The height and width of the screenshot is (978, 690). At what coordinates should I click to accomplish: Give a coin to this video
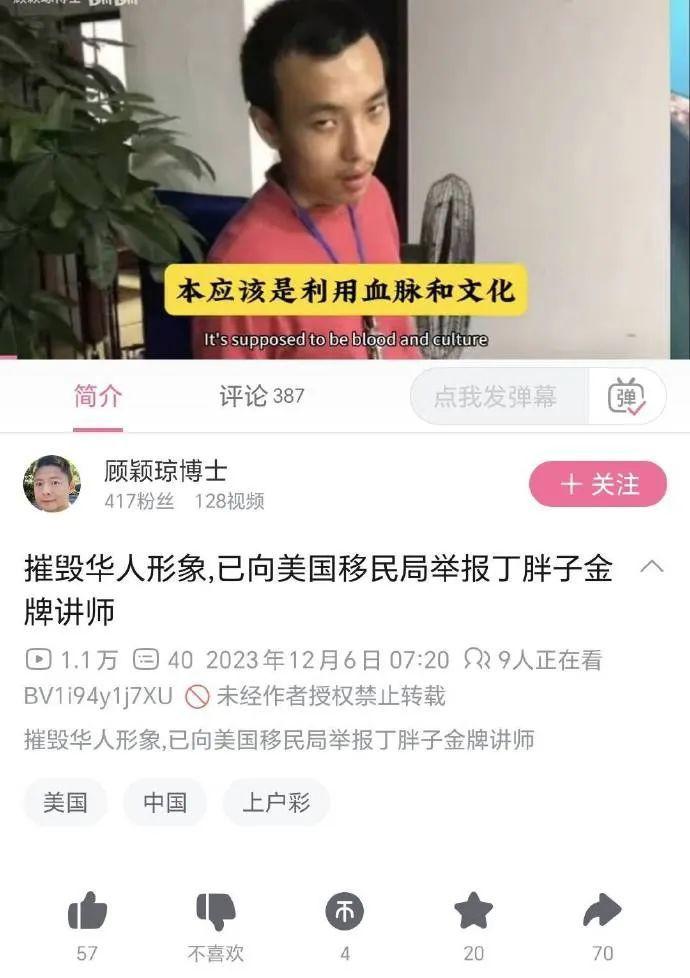click(x=345, y=912)
